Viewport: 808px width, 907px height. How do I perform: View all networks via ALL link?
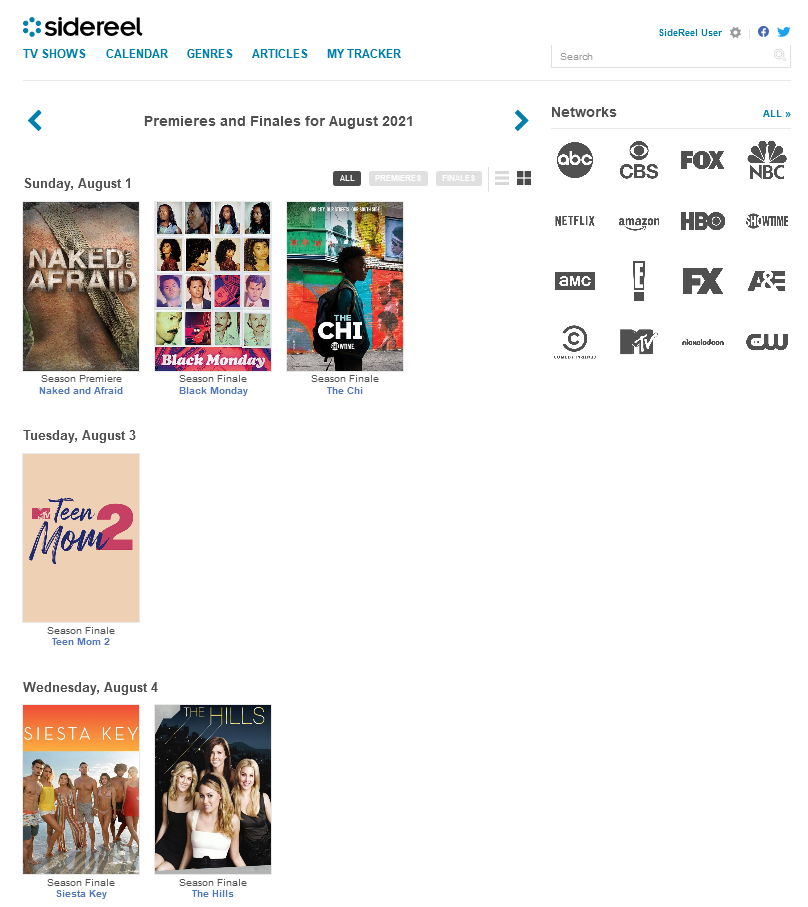(776, 114)
